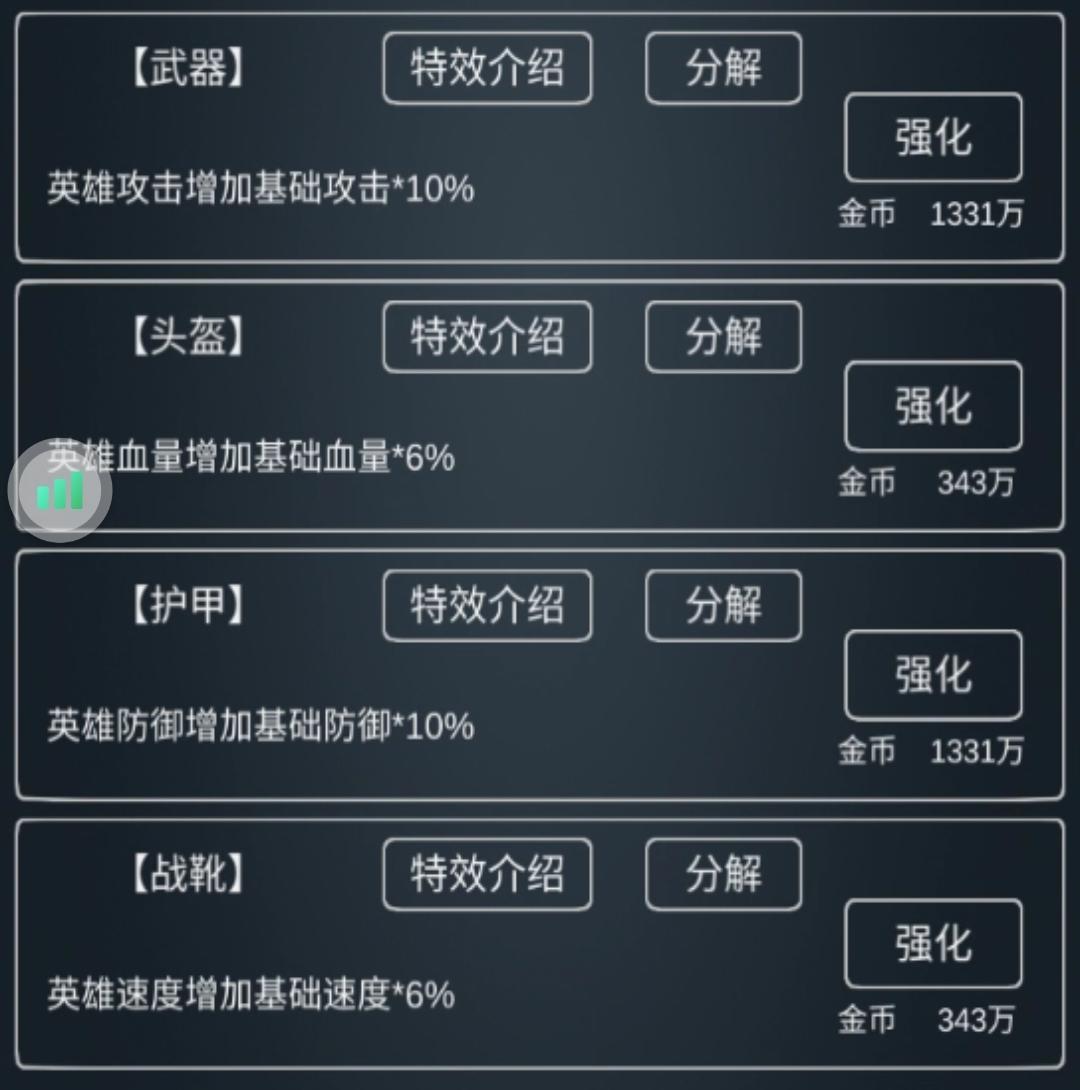This screenshot has height=1090, width=1080.
Task: Tap 强化 on the 头盔 card
Action: coord(933,407)
